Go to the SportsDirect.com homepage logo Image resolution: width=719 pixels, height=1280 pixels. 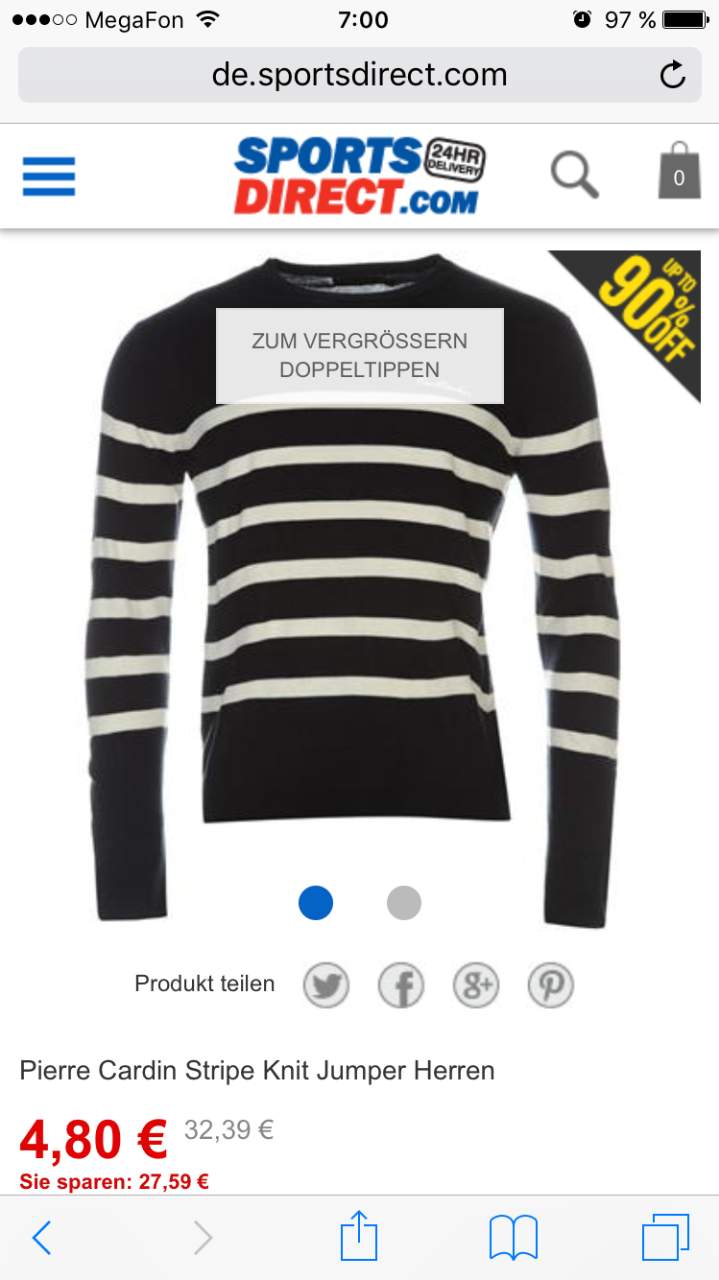(359, 176)
